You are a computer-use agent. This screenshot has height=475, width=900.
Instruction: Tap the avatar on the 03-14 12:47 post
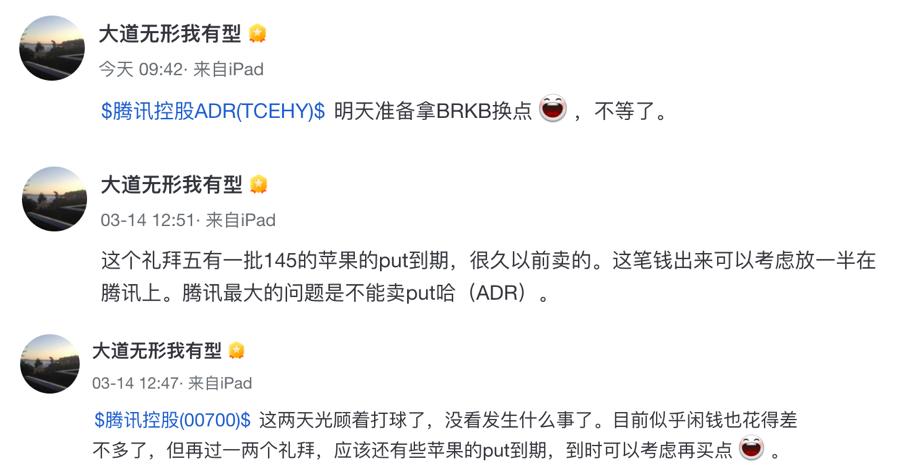pos(48,366)
